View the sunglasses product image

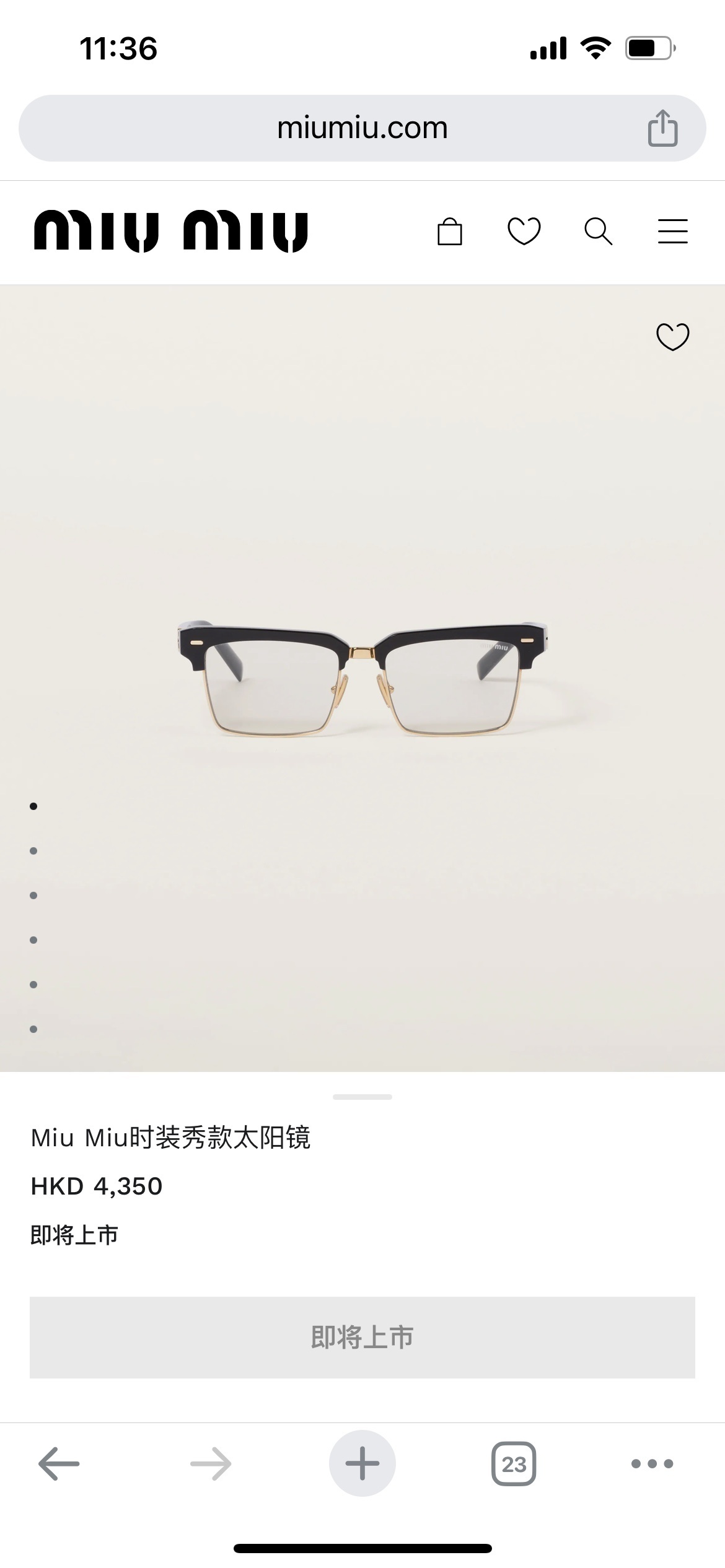(362, 678)
